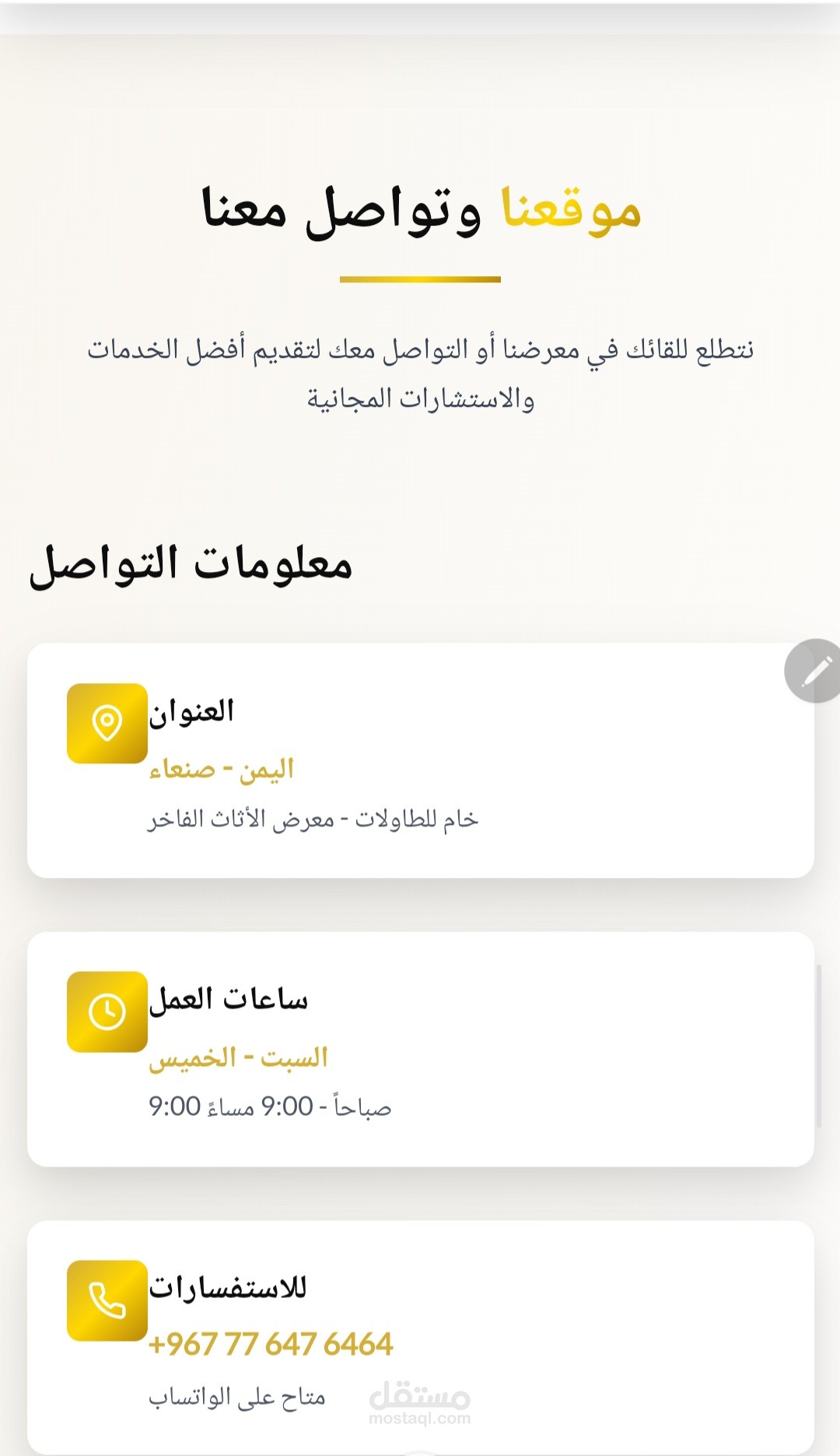Screen dimensions: 840x1456
Task: Tap the pencil edit floating button
Action: 814,671
